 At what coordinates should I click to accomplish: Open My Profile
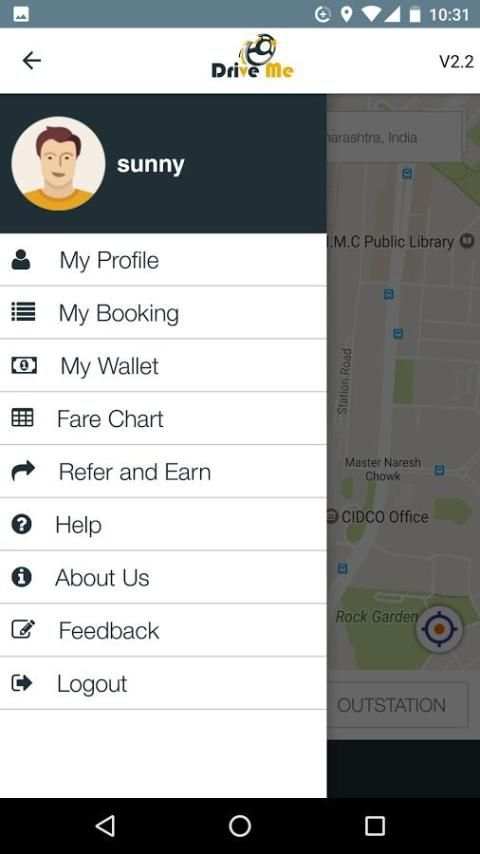coord(163,260)
